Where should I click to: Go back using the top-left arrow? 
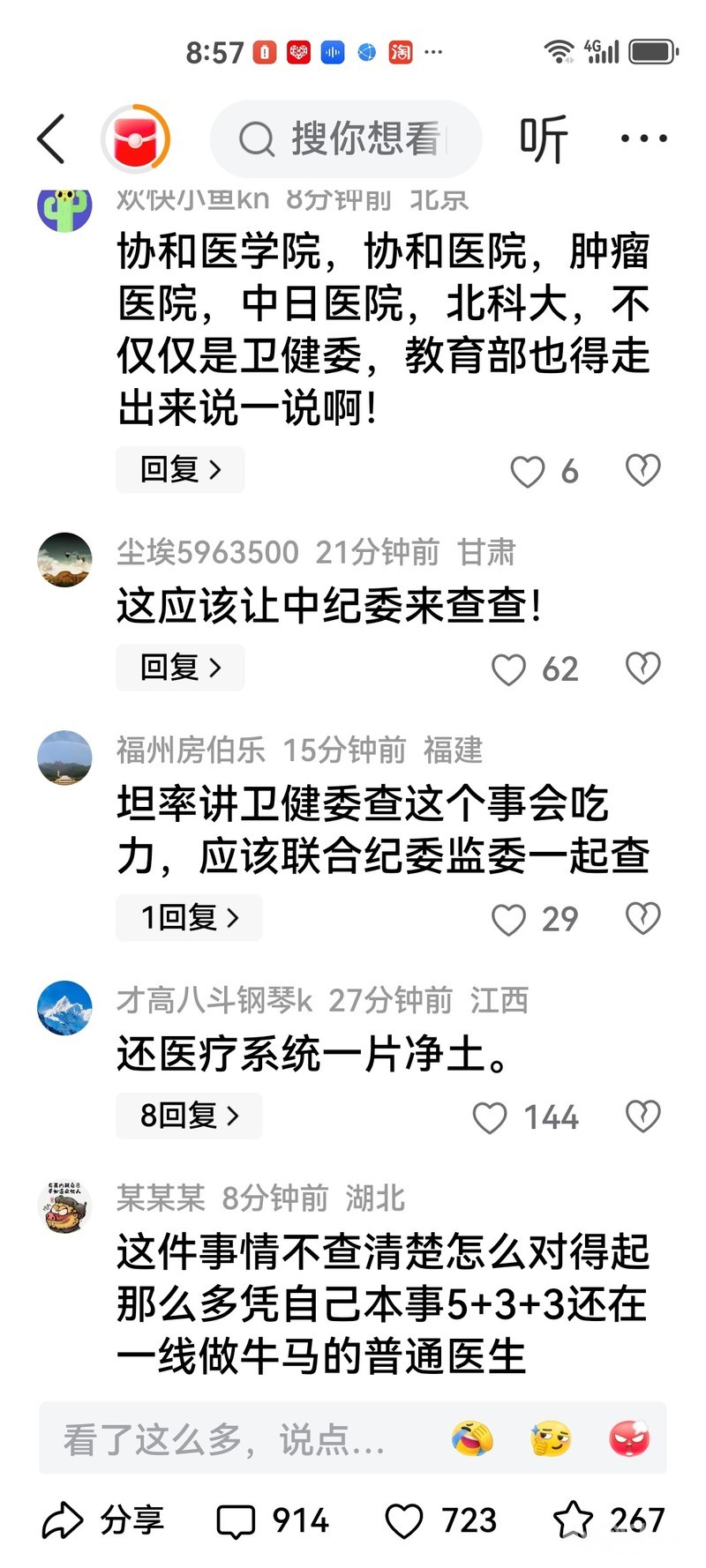click(51, 138)
